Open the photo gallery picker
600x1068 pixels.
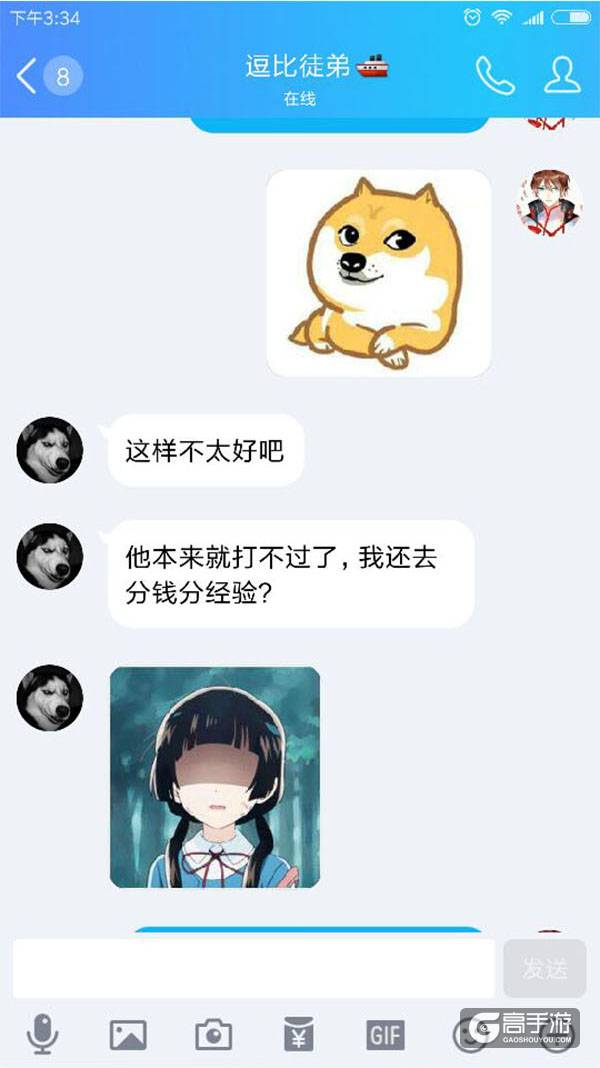[x=128, y=1034]
